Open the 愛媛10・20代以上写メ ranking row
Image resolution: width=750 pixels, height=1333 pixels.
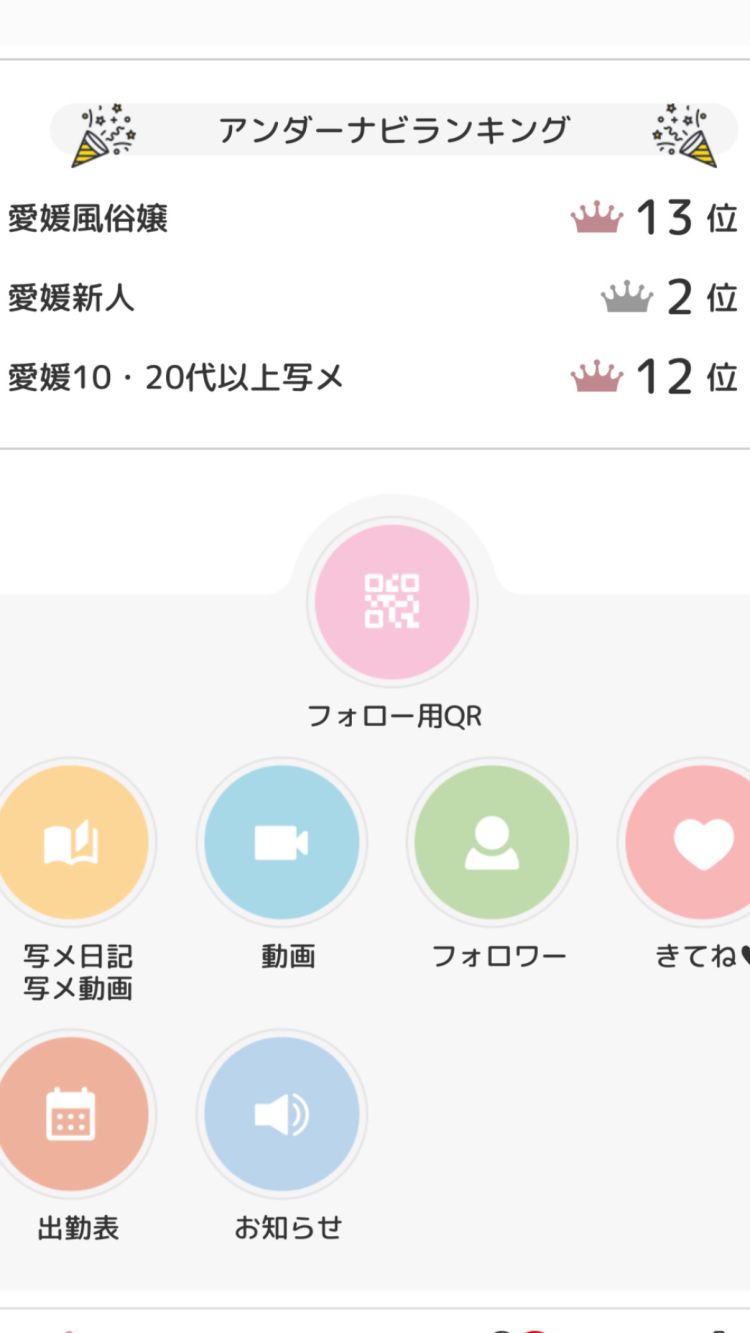coord(375,378)
